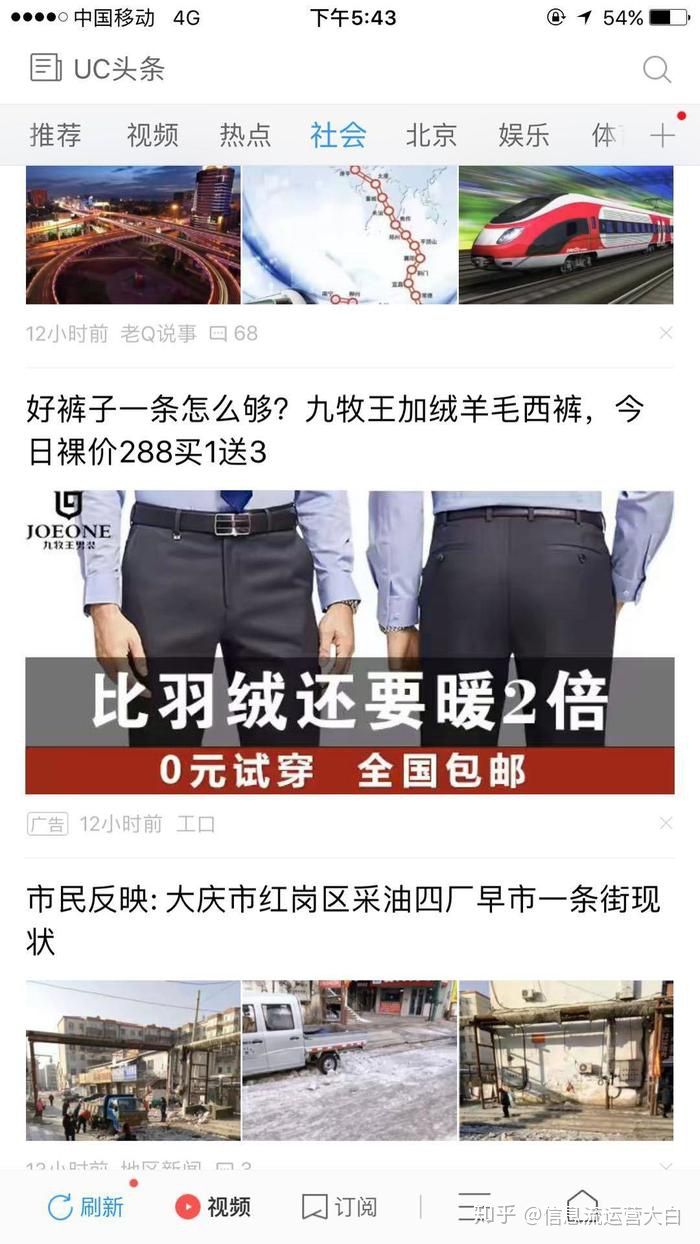The height and width of the screenshot is (1244, 700).
Task: Tap 刷新 to refresh the feed
Action: point(87,1207)
